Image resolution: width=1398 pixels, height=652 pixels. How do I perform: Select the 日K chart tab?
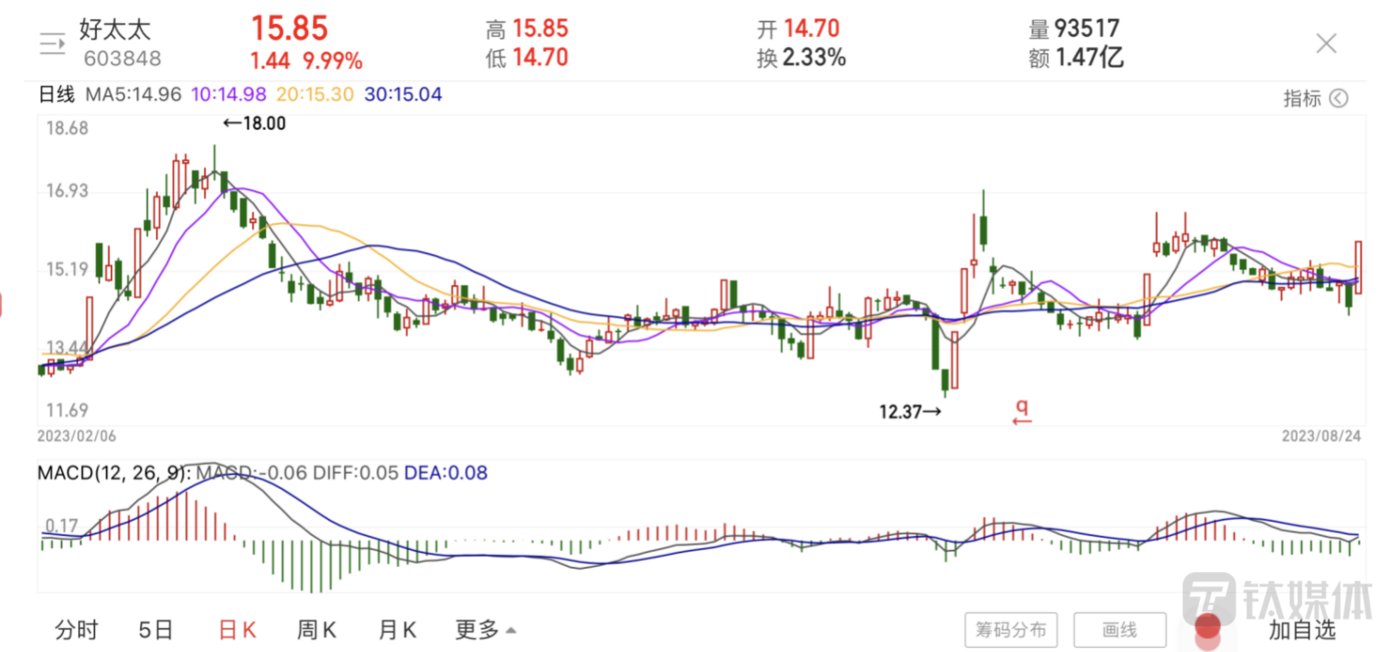click(x=237, y=630)
